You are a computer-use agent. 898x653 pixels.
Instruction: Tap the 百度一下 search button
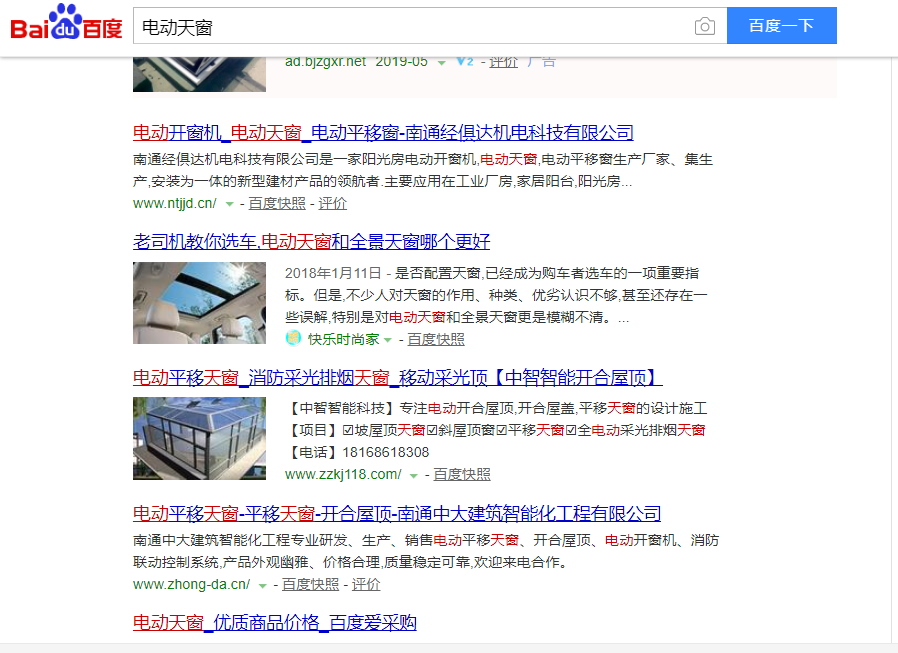pos(781,26)
